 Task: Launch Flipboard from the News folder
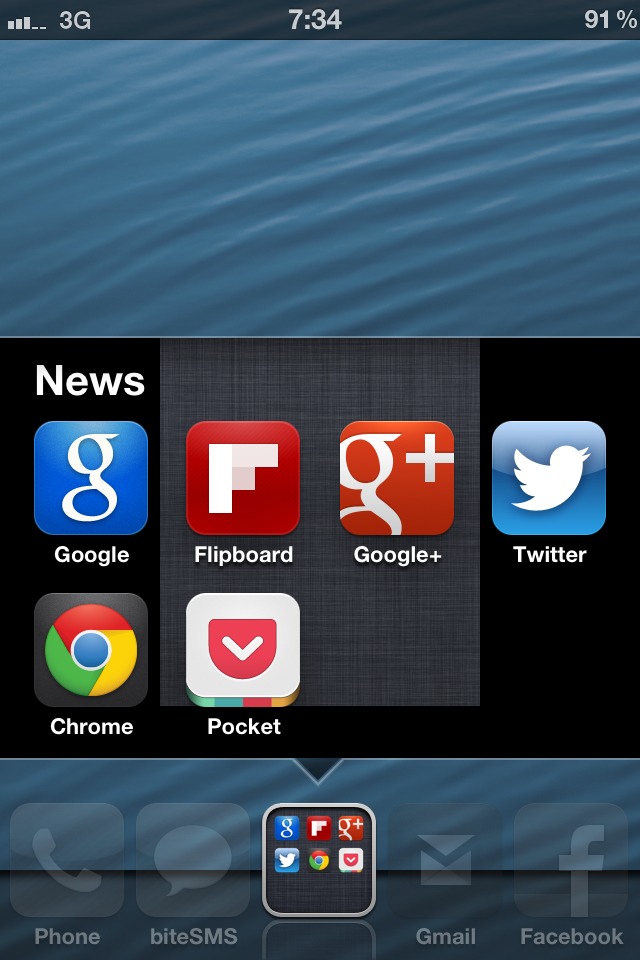point(243,478)
